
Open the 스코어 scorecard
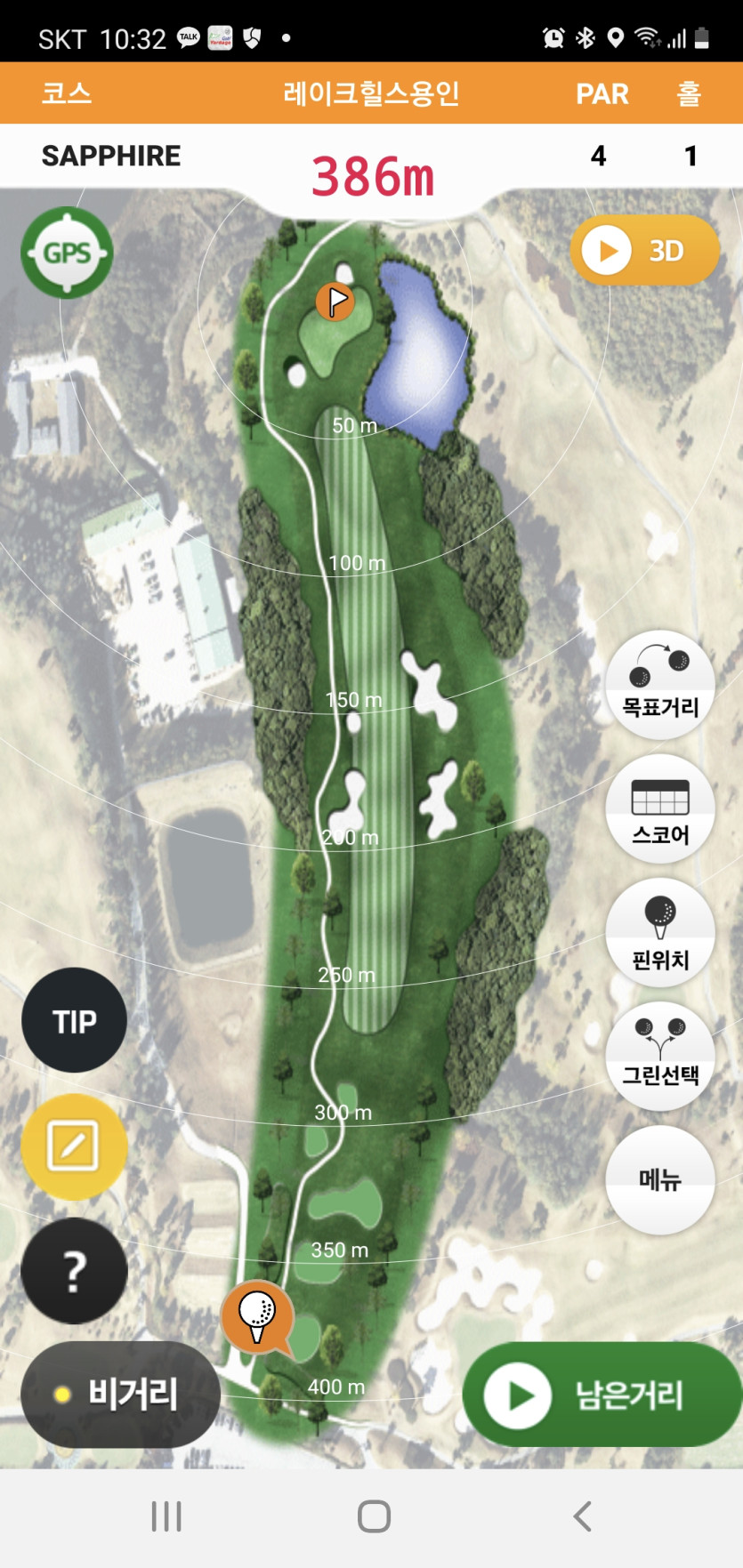point(659,809)
